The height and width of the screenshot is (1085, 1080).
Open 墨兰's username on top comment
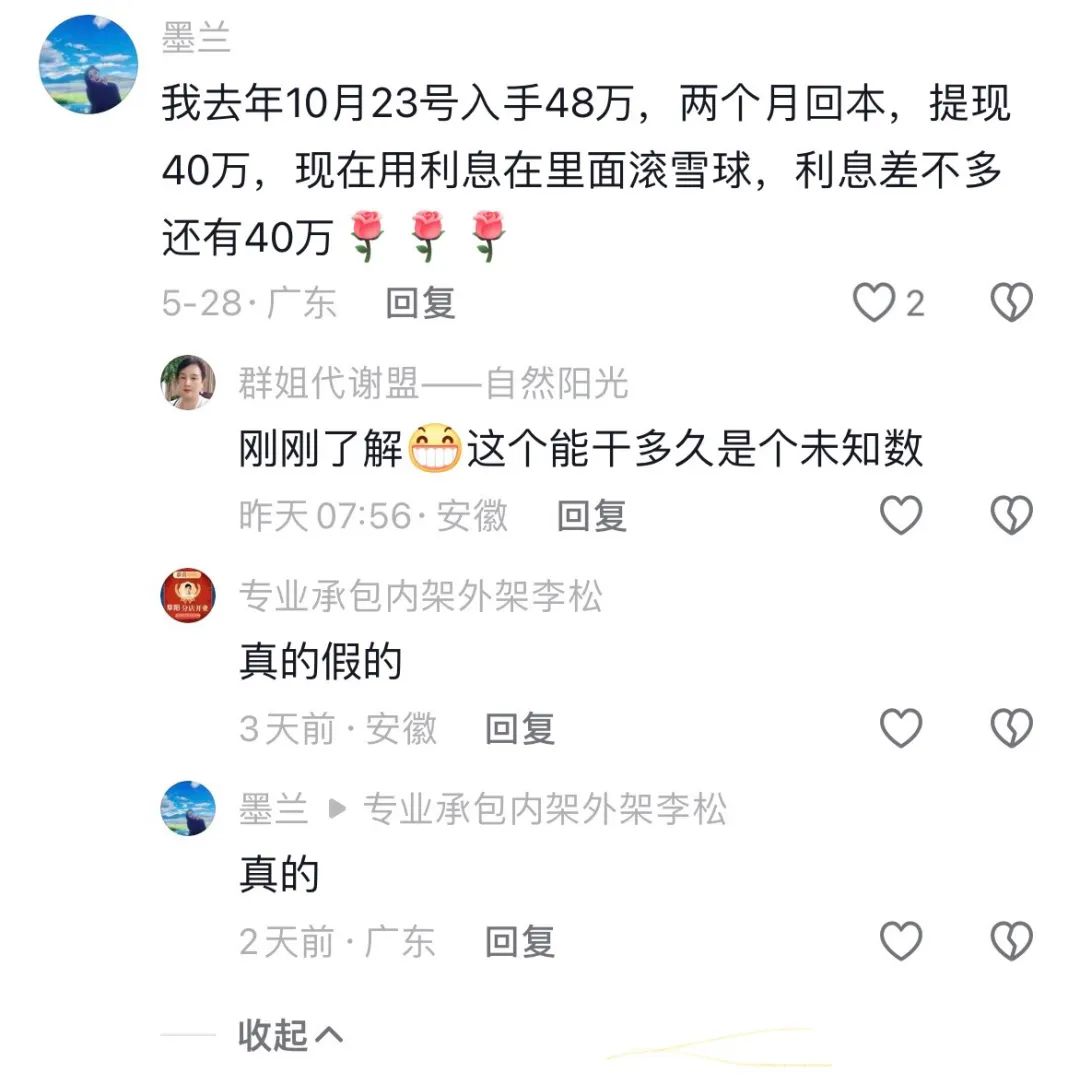(197, 38)
